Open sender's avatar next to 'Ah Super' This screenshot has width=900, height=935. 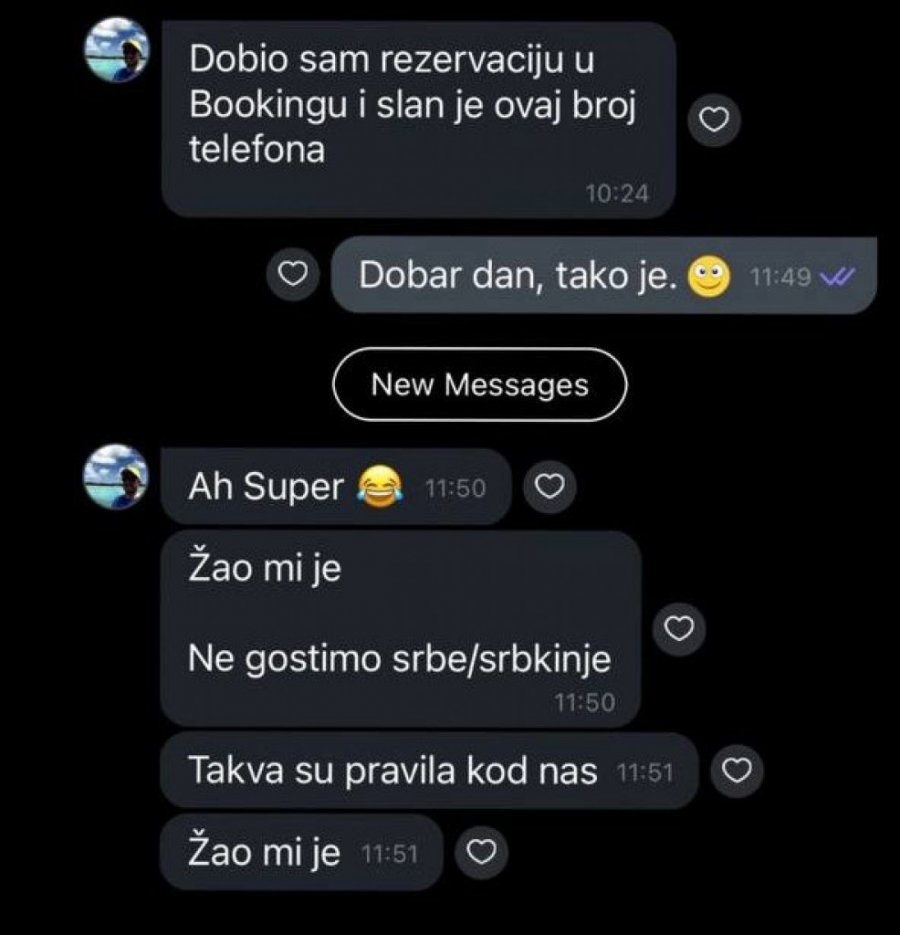tap(118, 476)
